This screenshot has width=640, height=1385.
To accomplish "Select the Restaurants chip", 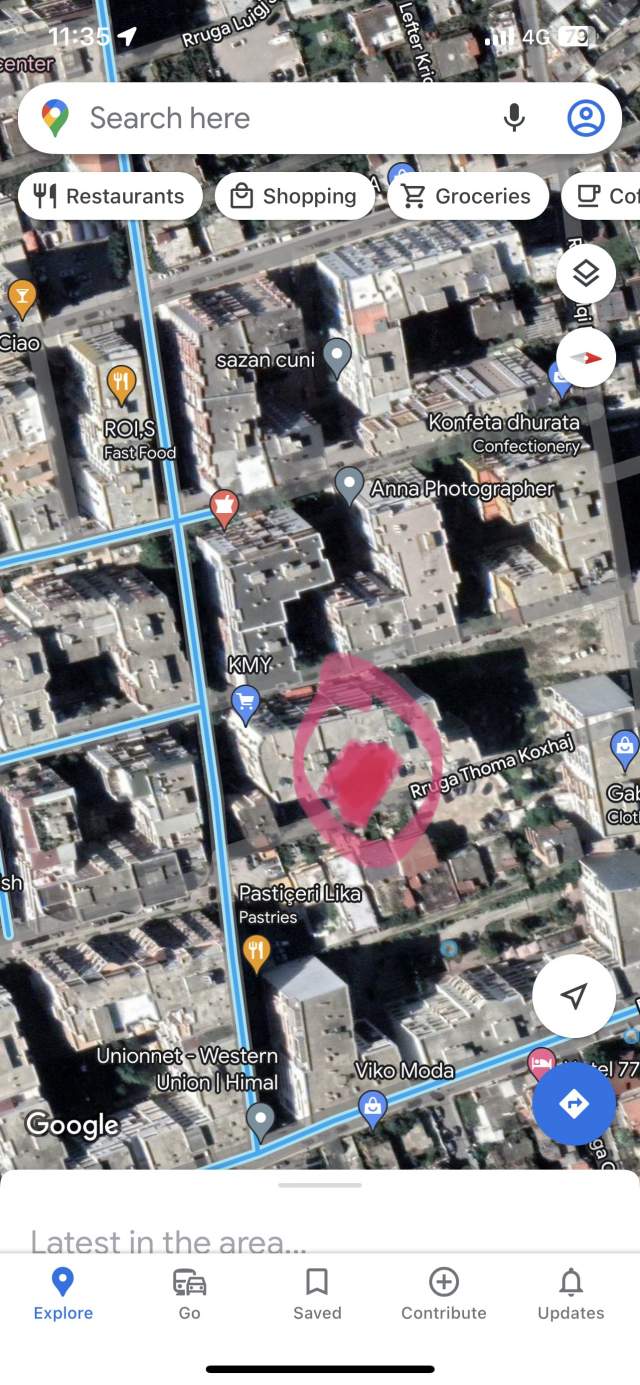I will [x=110, y=196].
